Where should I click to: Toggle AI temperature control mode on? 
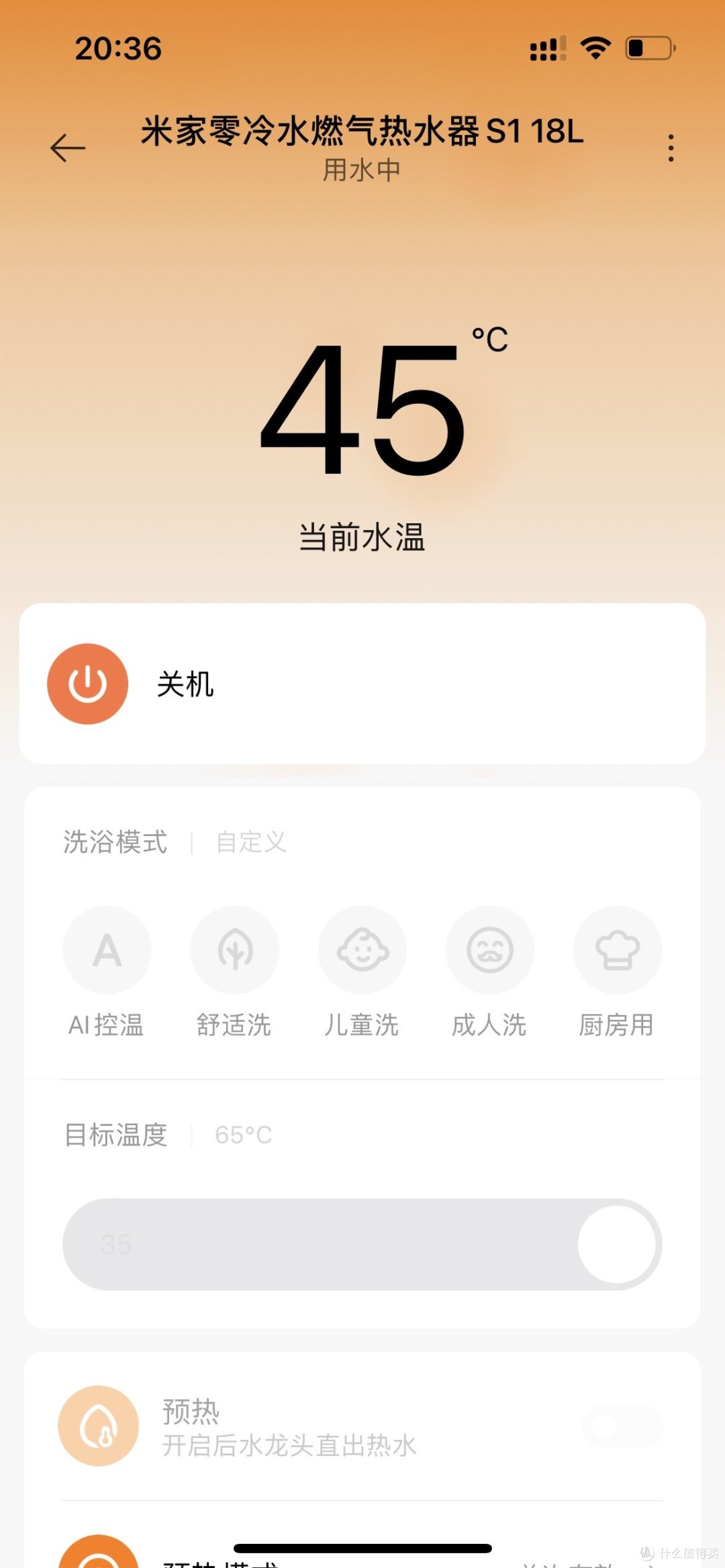click(107, 949)
